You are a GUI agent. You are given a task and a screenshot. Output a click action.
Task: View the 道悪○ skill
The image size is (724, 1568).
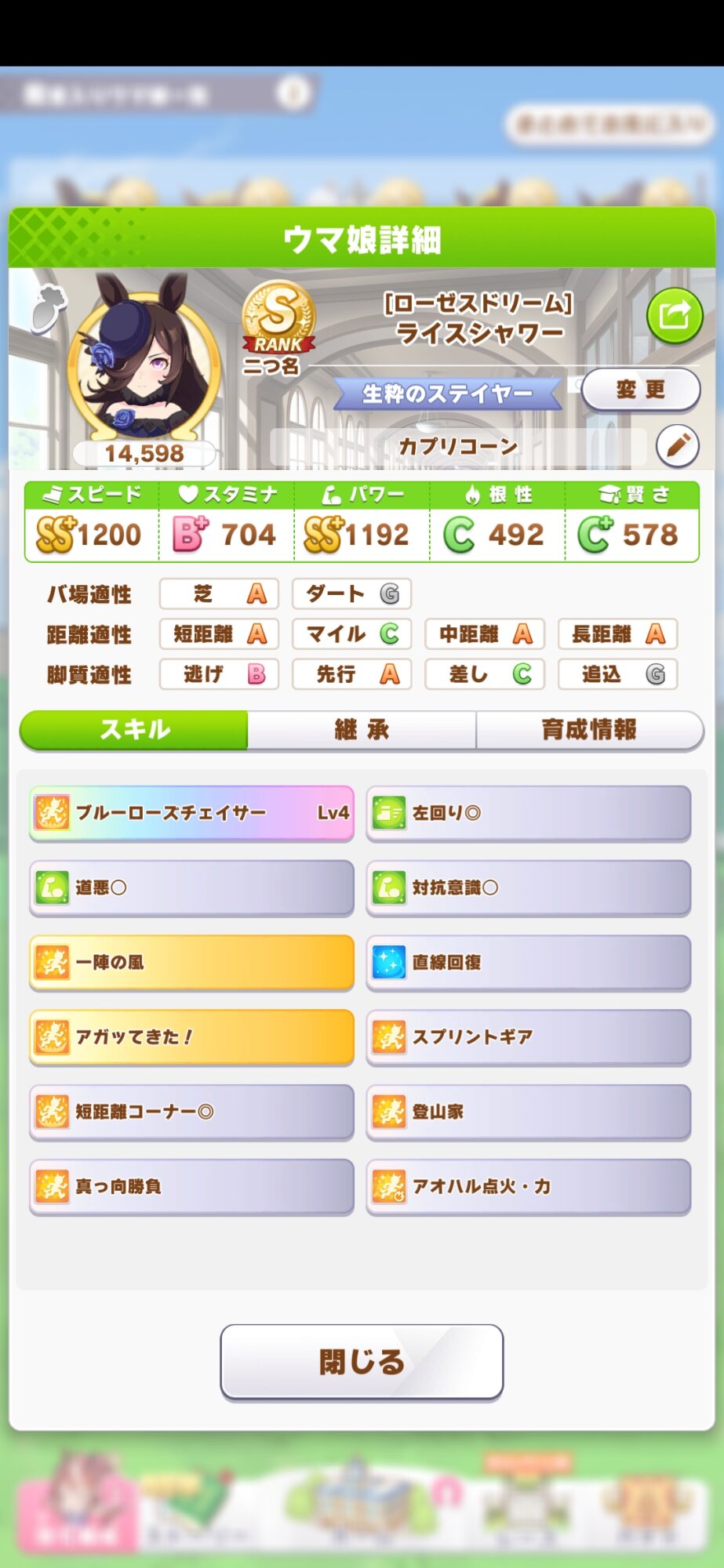click(x=191, y=887)
